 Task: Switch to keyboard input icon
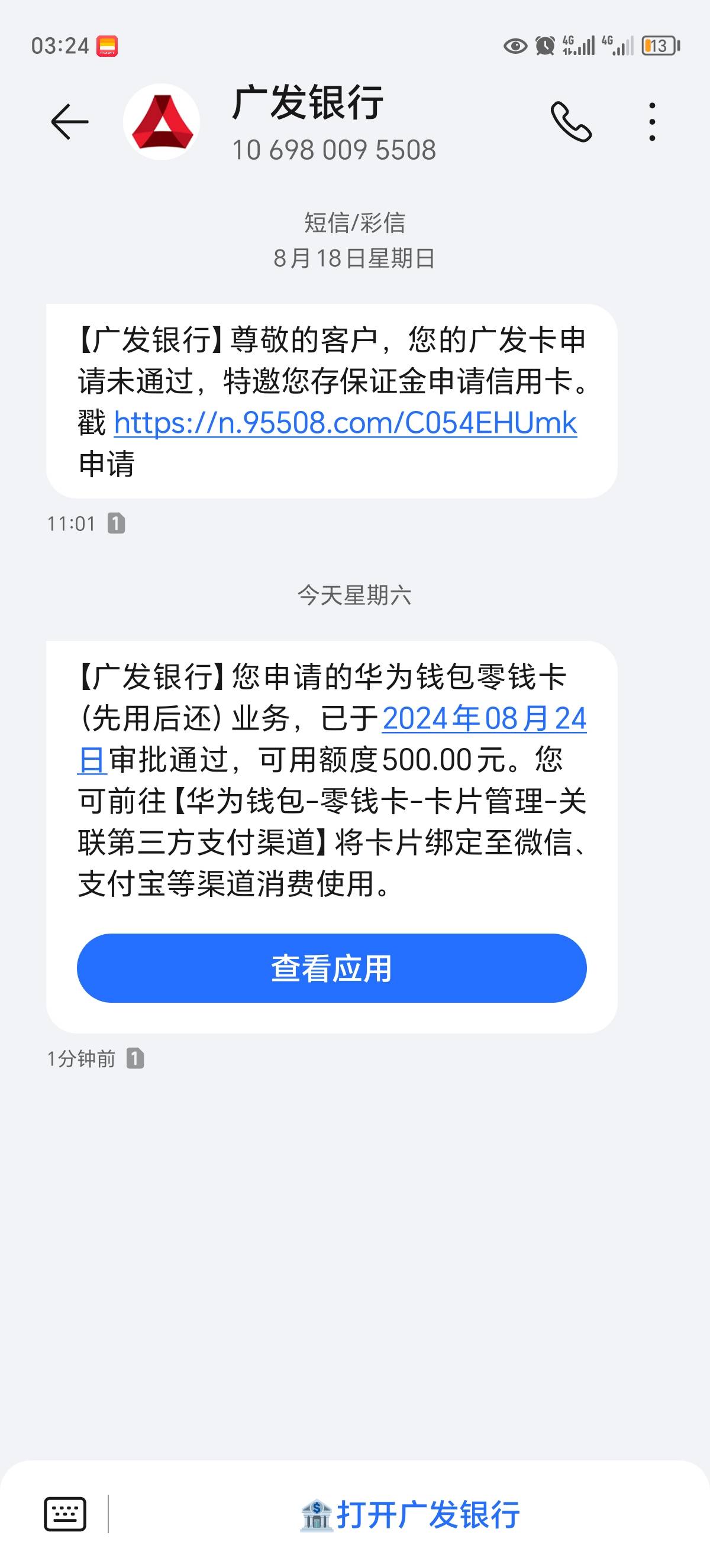(65, 1513)
